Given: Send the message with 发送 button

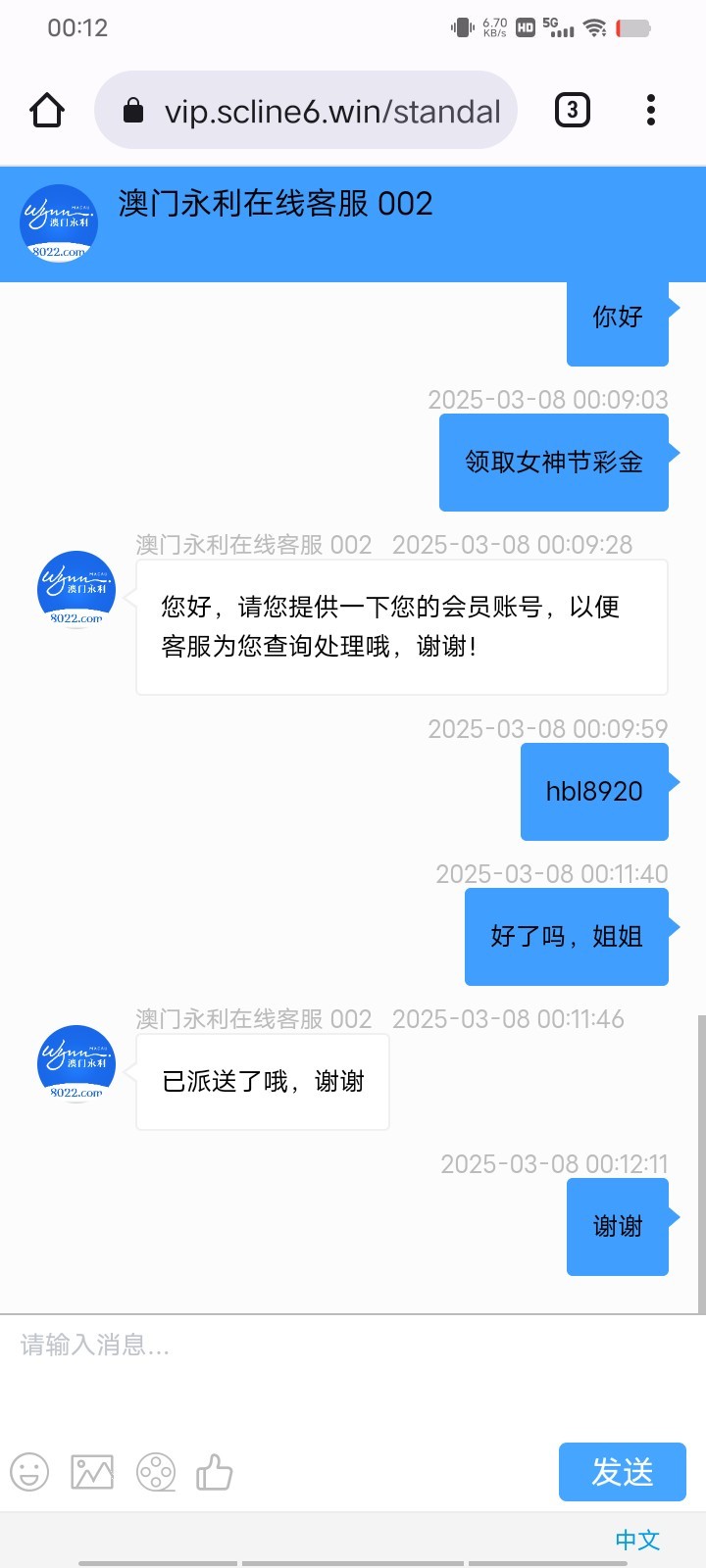Looking at the screenshot, I should click(x=623, y=1472).
